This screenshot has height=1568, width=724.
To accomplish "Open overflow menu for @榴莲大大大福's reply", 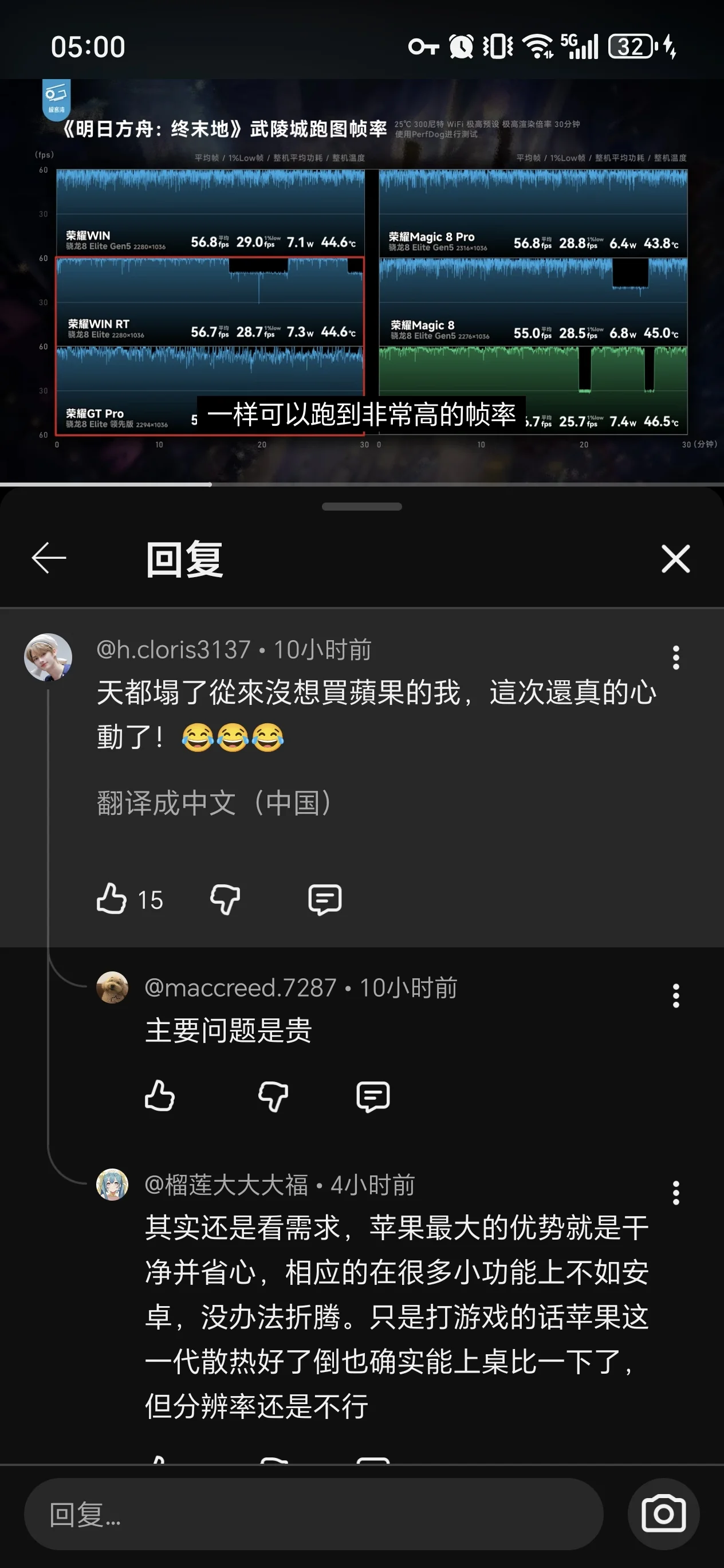I will (675, 1193).
